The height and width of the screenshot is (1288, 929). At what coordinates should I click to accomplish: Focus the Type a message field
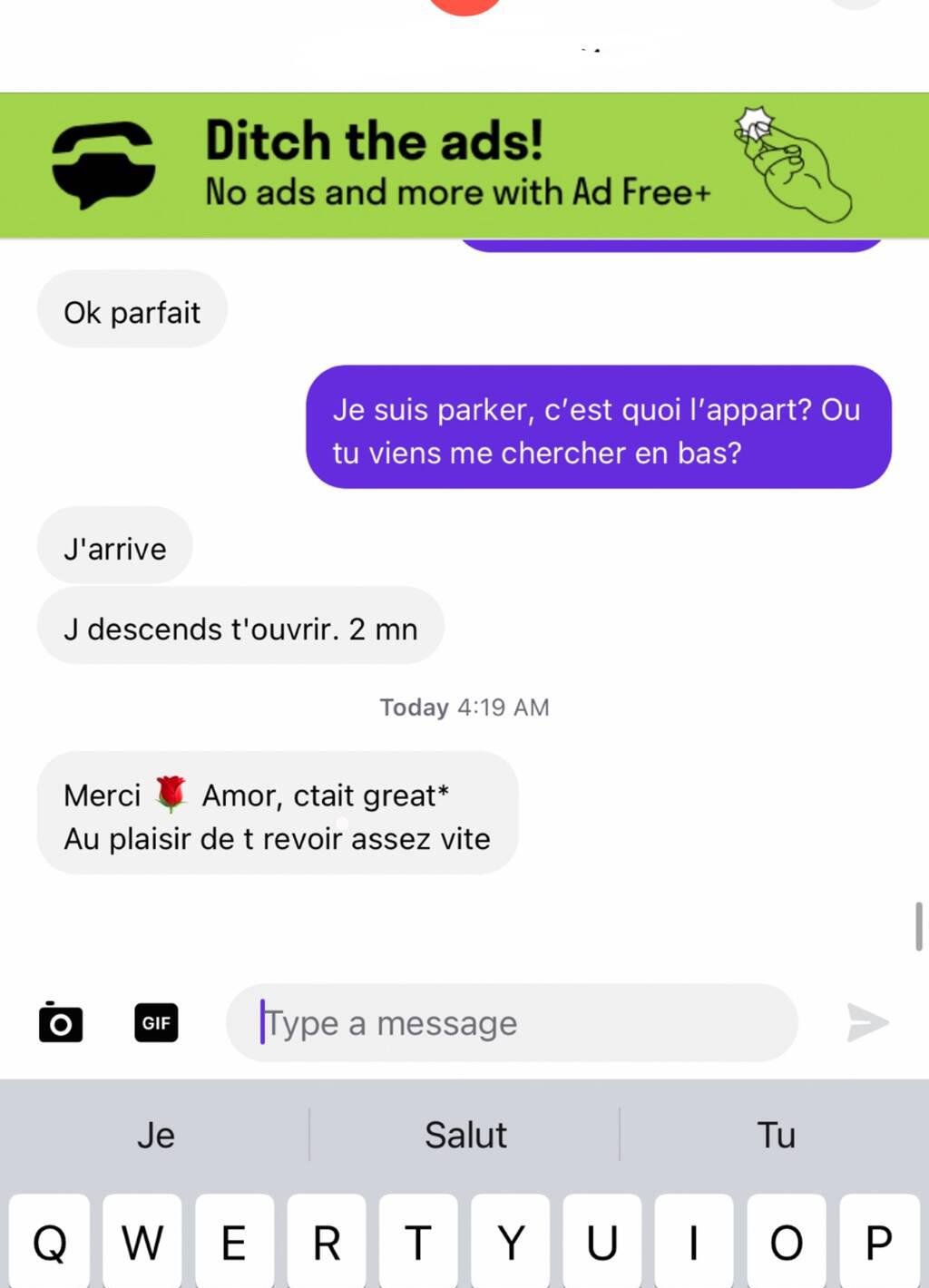[x=511, y=1023]
